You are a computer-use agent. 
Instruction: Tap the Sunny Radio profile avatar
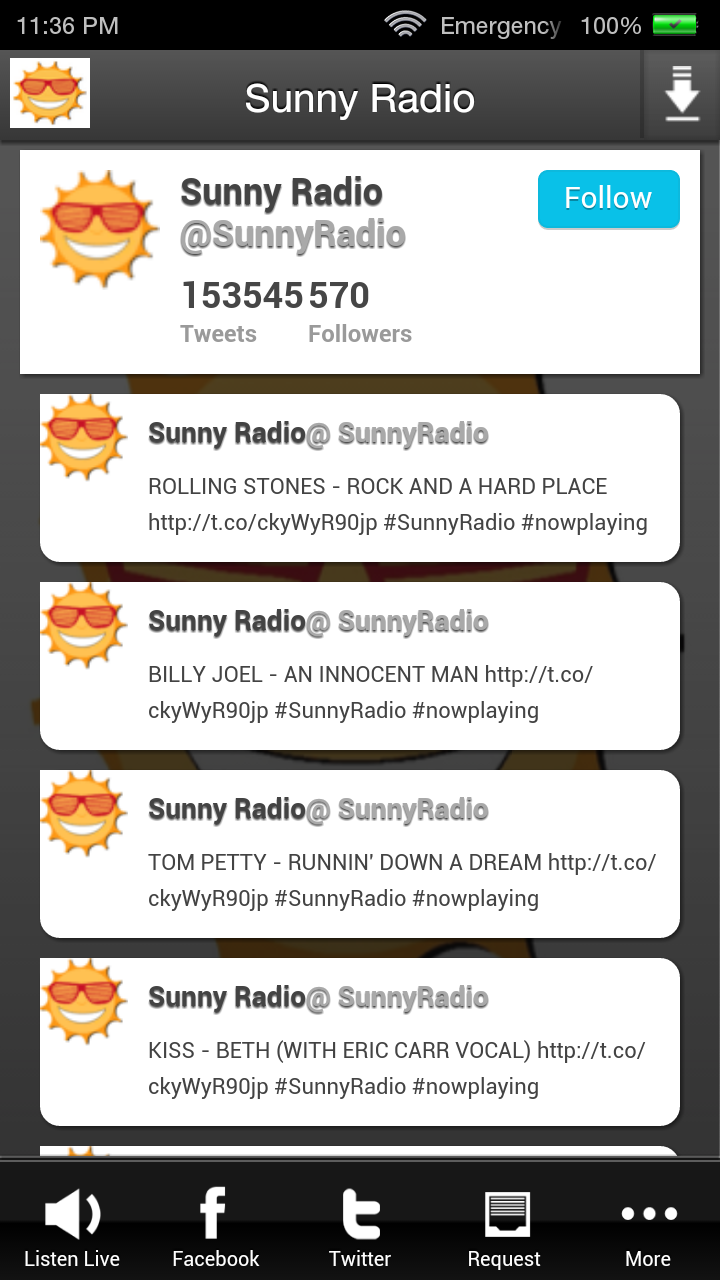[98, 227]
